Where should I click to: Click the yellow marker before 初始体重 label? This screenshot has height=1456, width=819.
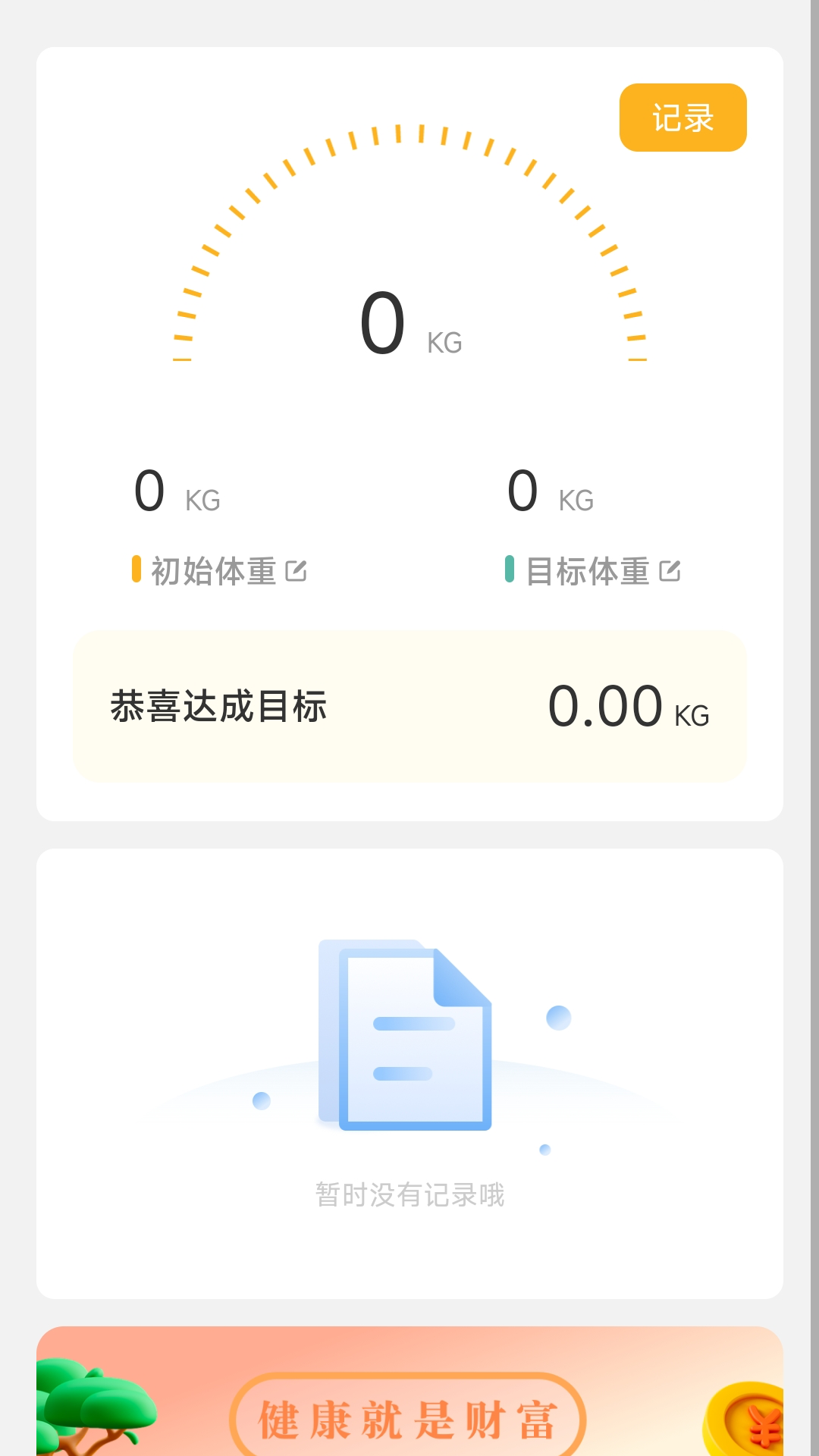pyautogui.click(x=136, y=567)
